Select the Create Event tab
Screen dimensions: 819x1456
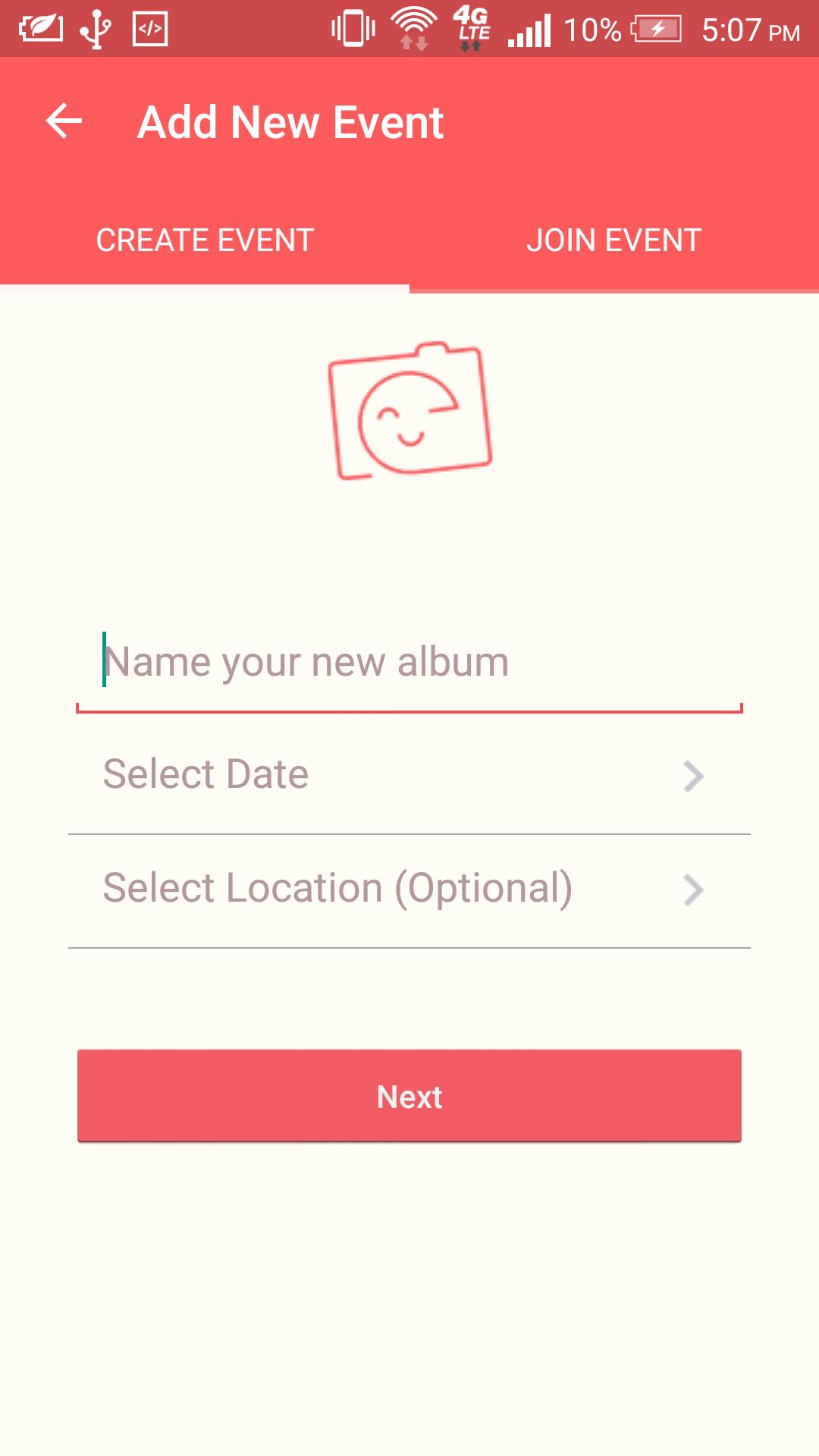click(x=205, y=240)
